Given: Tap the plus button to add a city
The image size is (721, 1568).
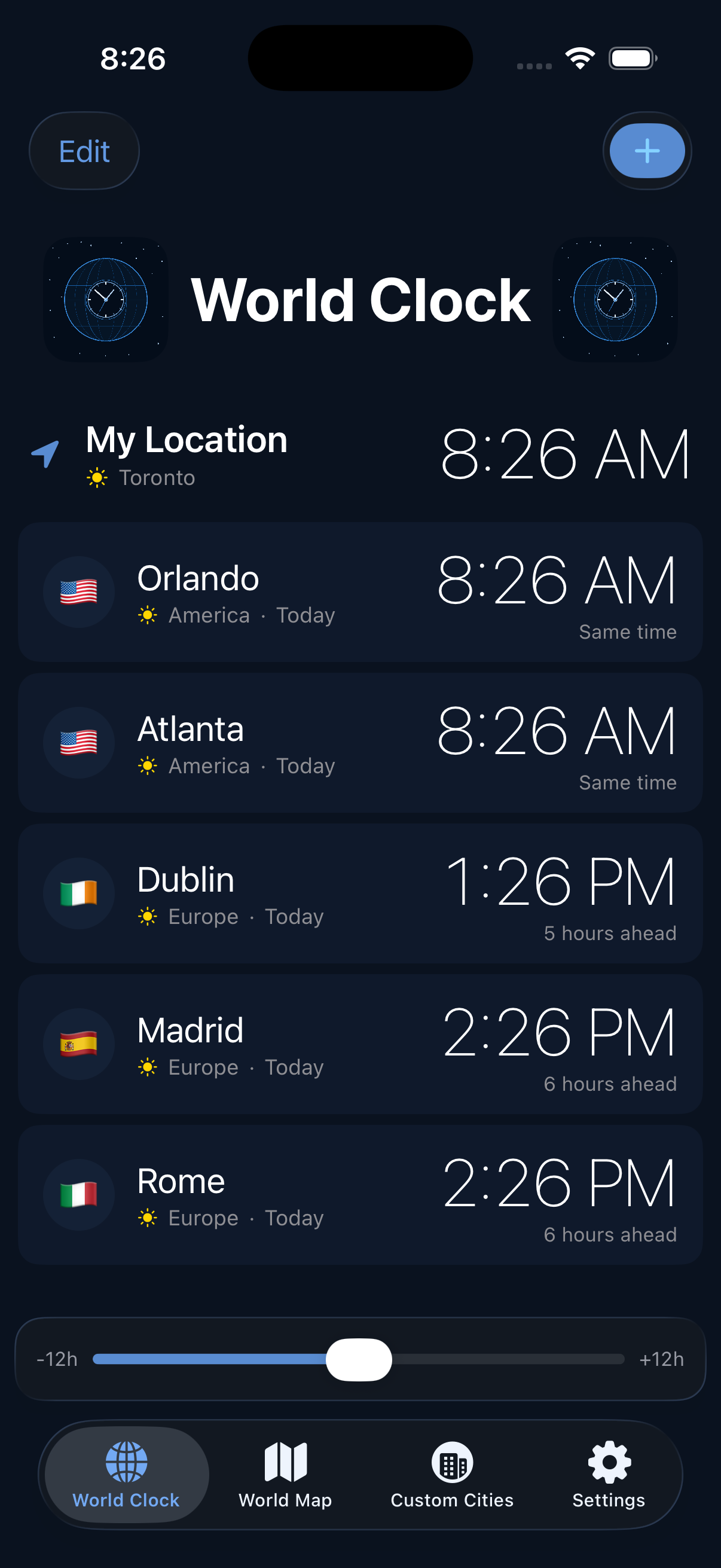Looking at the screenshot, I should pyautogui.click(x=647, y=150).
